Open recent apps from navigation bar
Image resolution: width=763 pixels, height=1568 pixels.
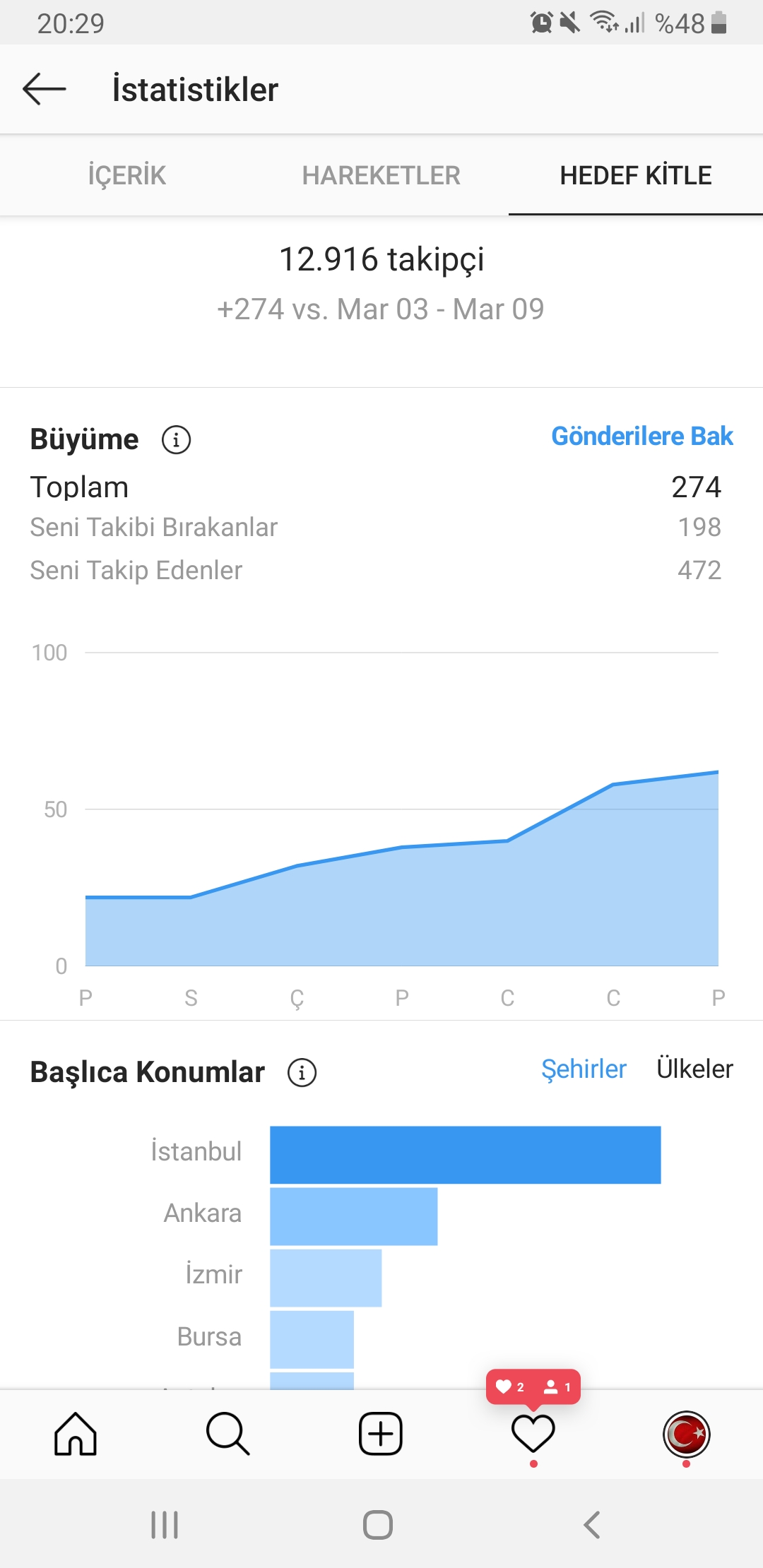(x=165, y=1524)
